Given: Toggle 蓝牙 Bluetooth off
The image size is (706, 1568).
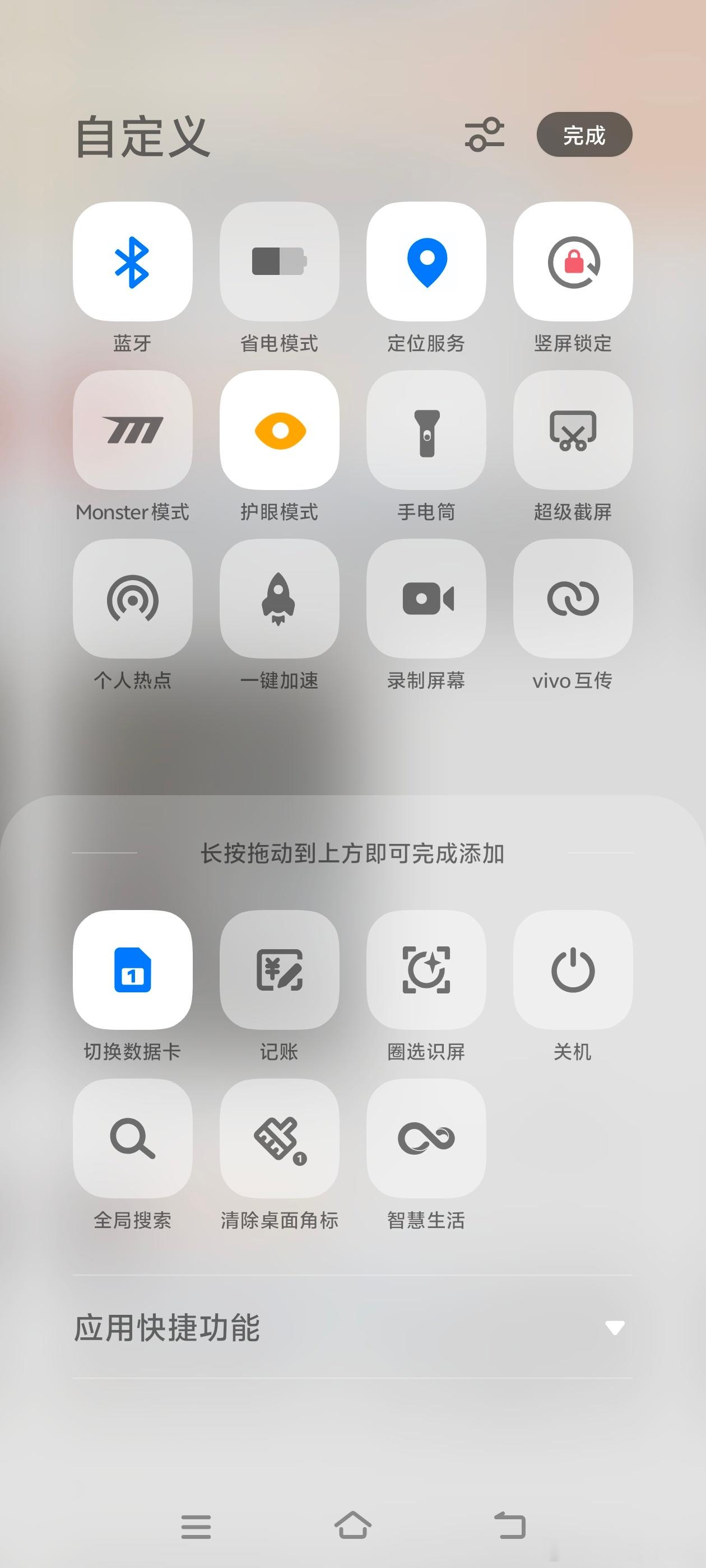Looking at the screenshot, I should pyautogui.click(x=132, y=260).
